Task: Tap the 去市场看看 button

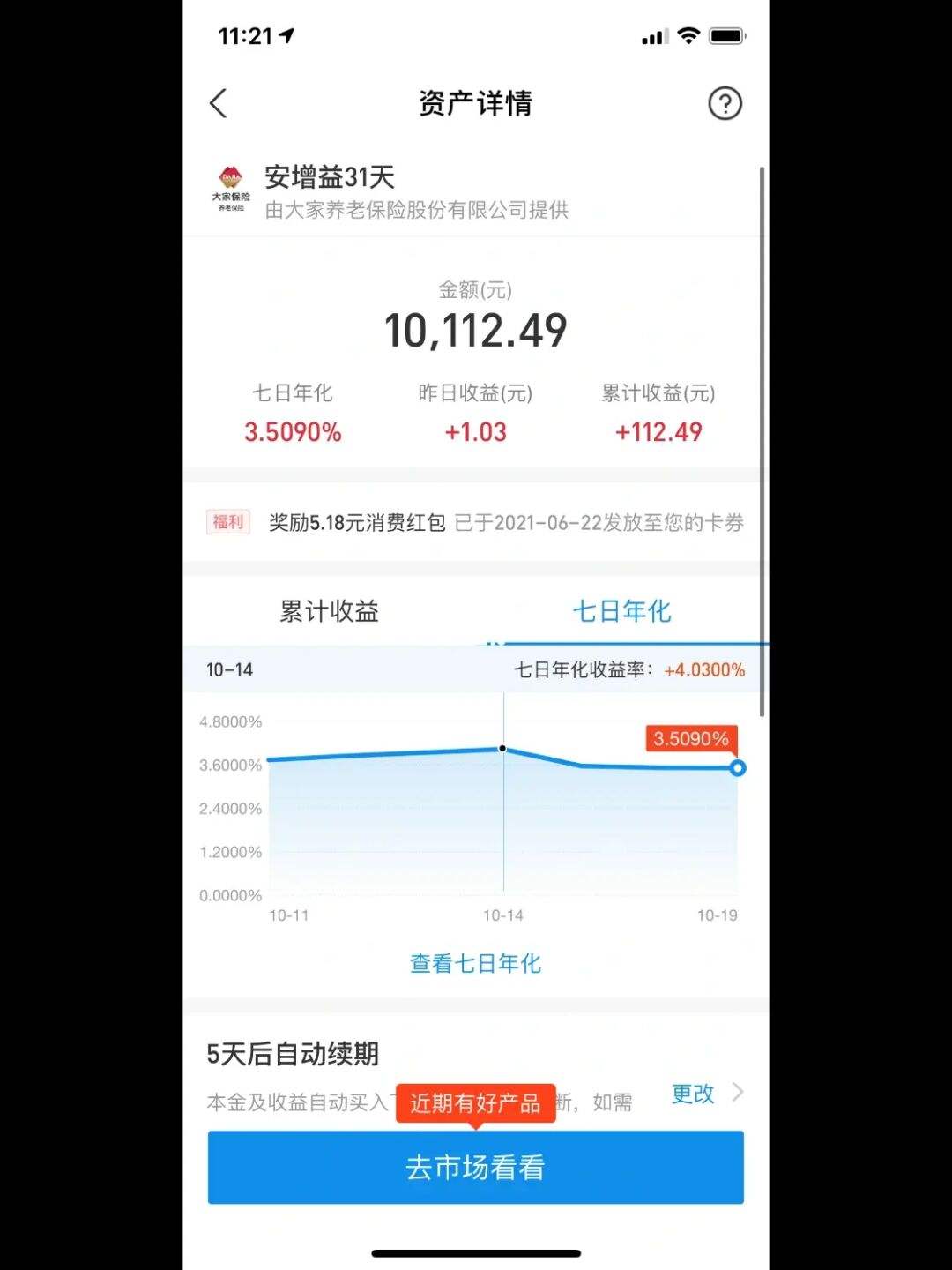Action: tap(475, 1167)
